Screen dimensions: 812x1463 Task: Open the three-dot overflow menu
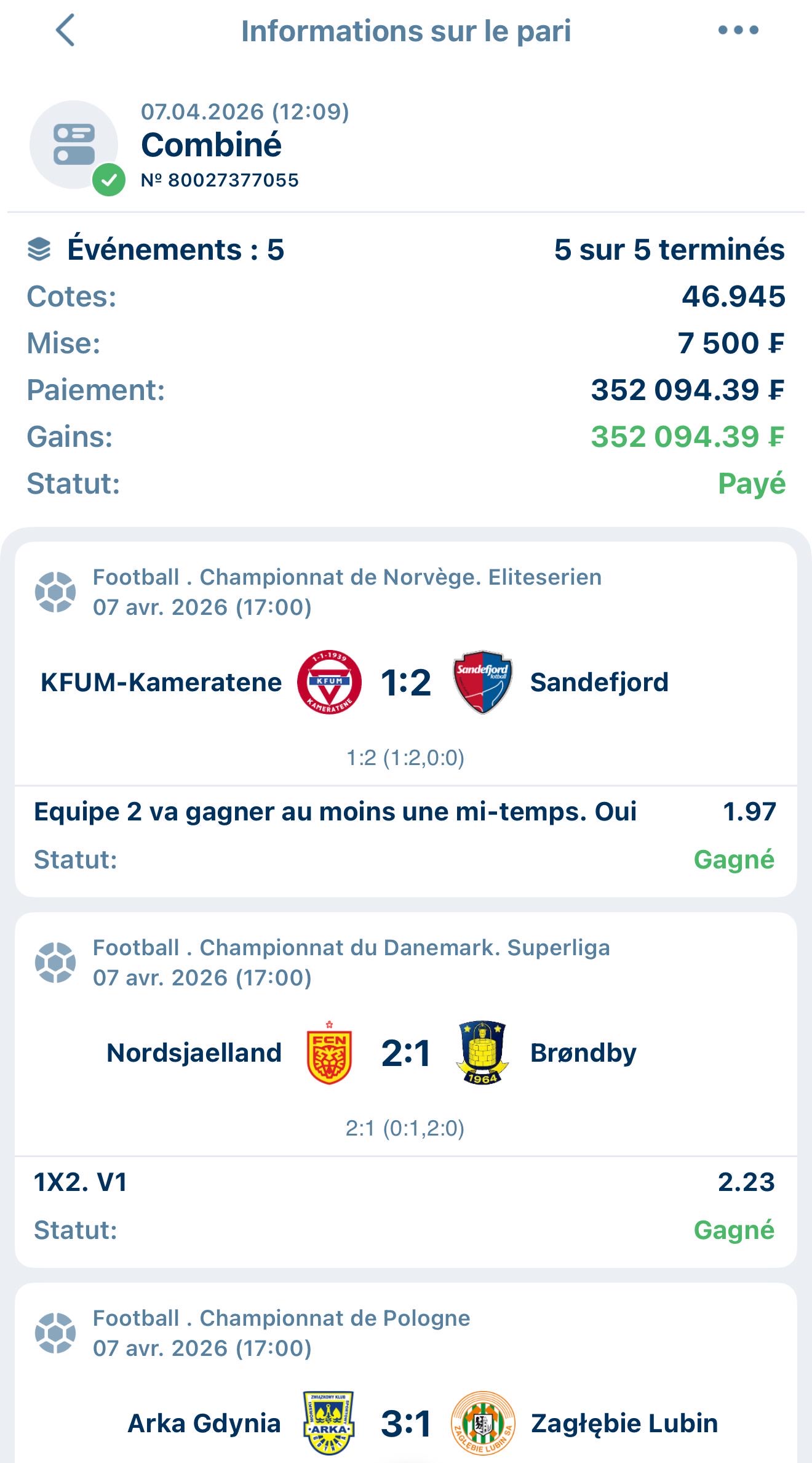click(738, 30)
